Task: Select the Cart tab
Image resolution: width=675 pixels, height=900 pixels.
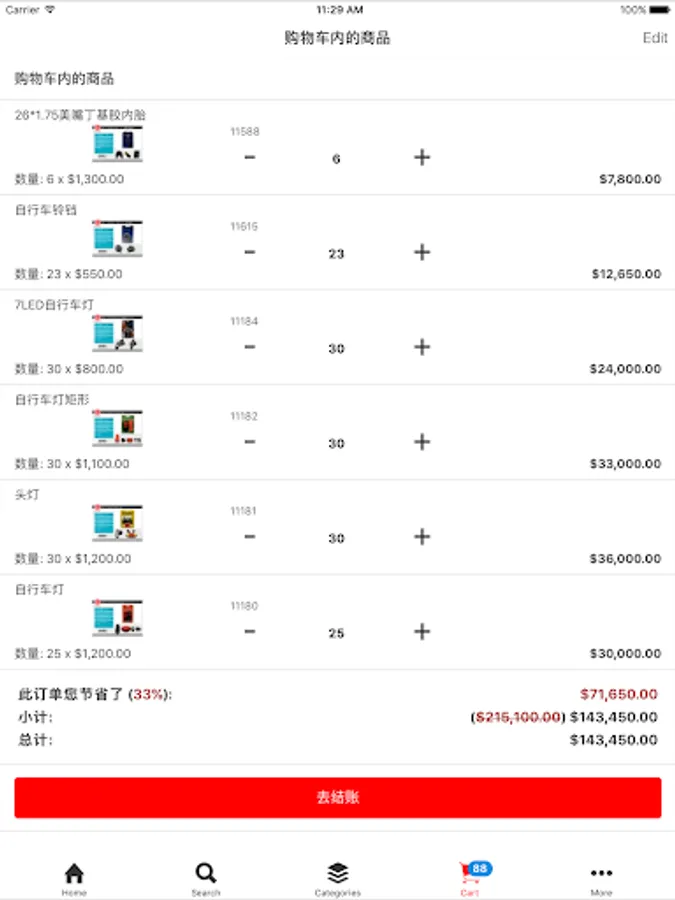Action: point(472,879)
